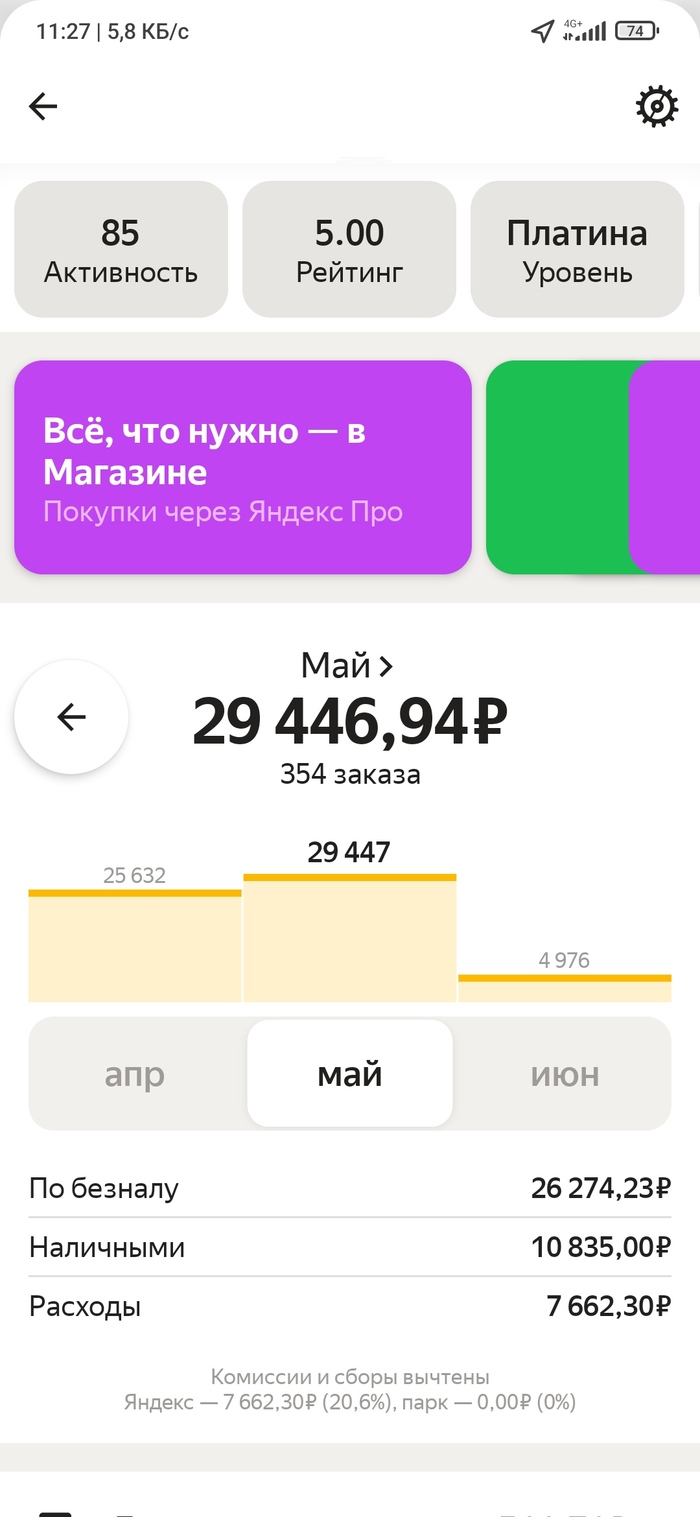Tap the round back arrow beside Май
The height and width of the screenshot is (1517, 700).
71,717
